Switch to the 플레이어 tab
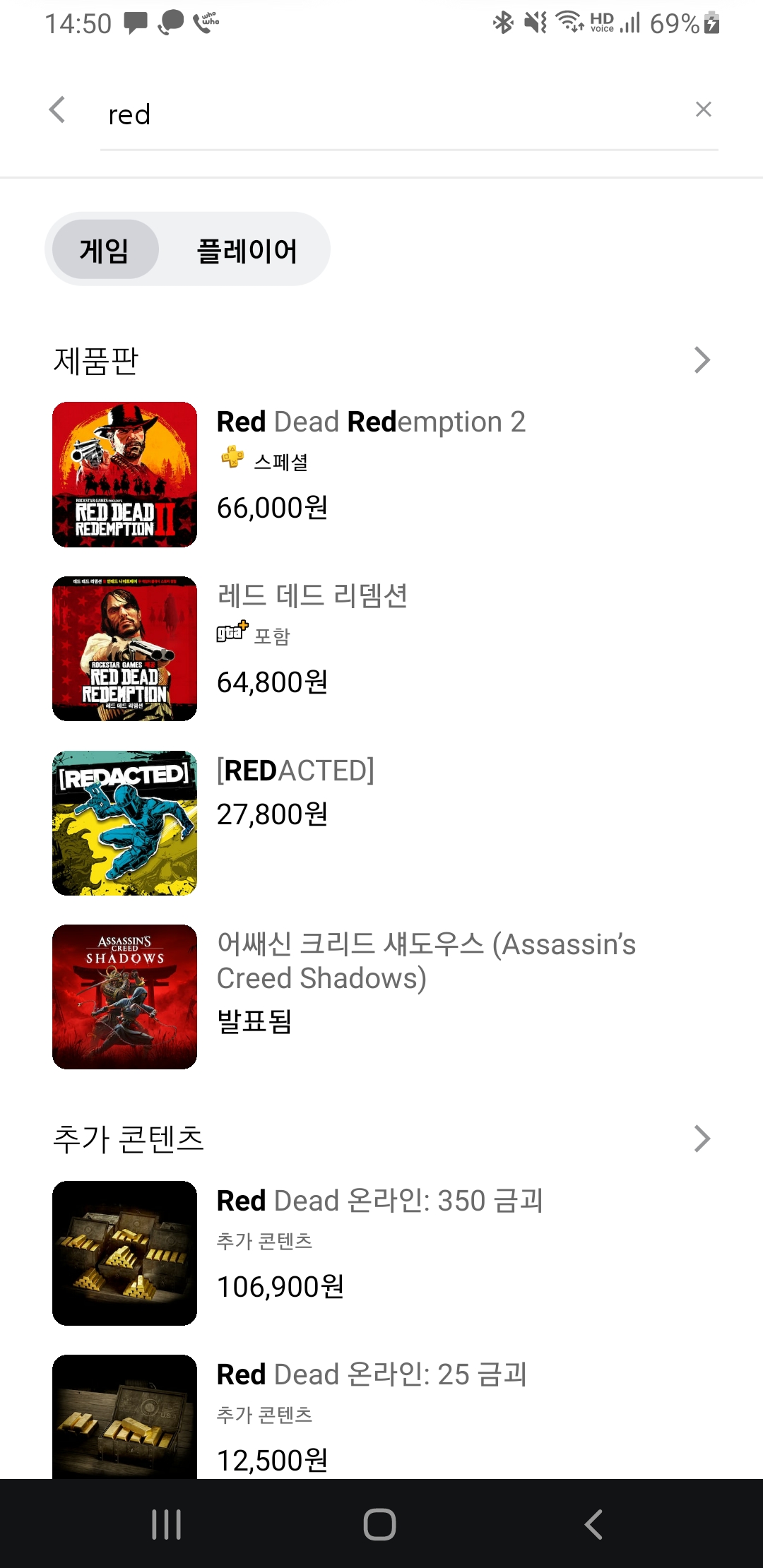763x1568 pixels. (x=247, y=250)
